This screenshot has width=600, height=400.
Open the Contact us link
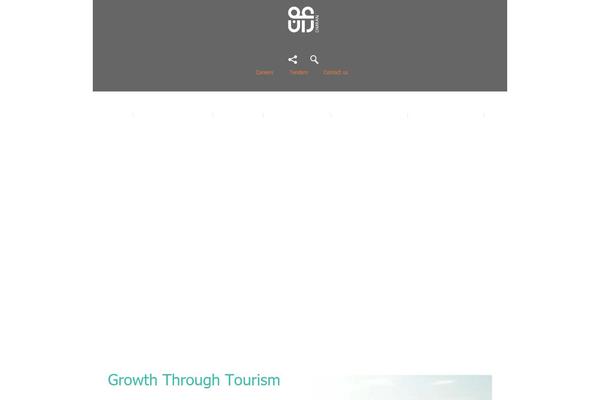pos(336,73)
